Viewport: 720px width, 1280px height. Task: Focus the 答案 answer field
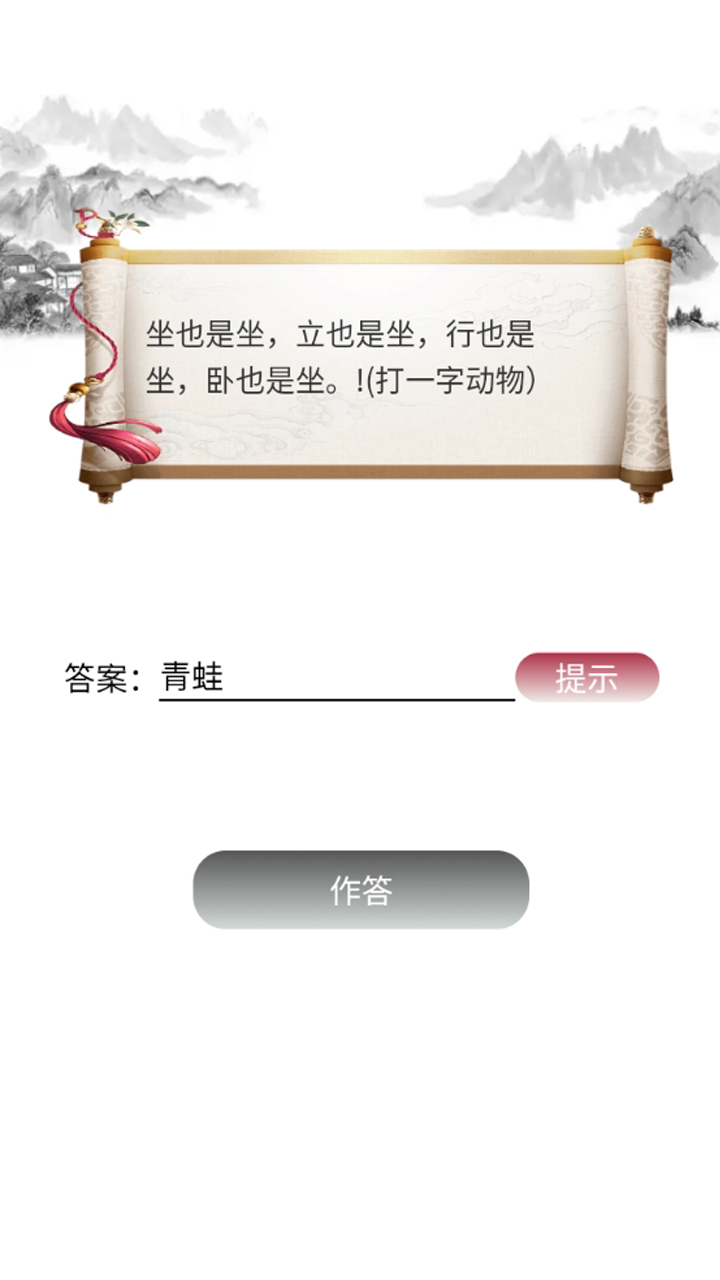pos(336,678)
